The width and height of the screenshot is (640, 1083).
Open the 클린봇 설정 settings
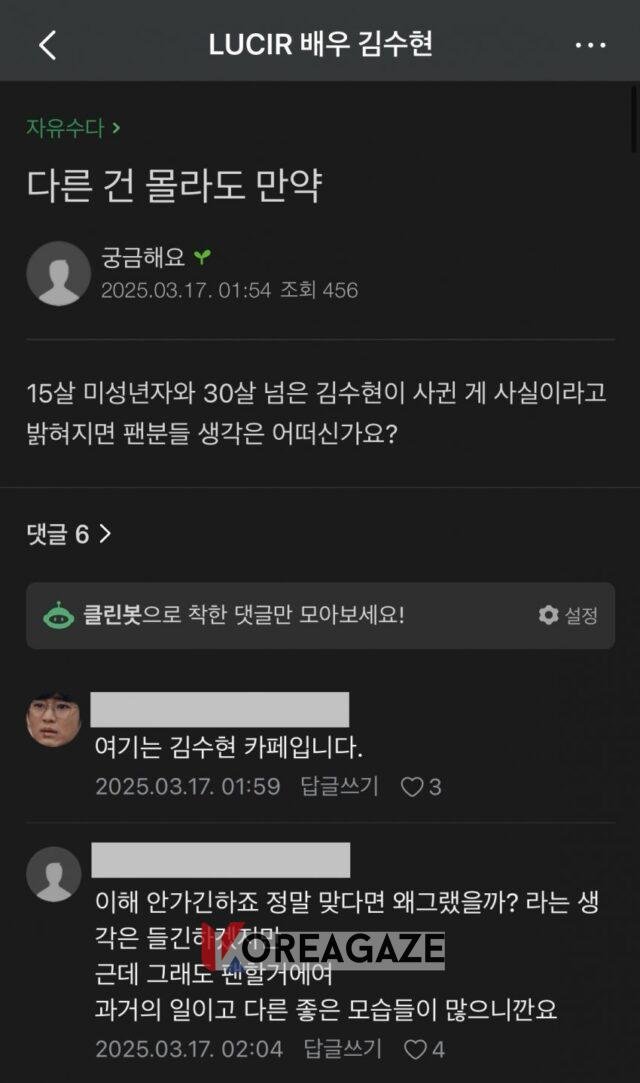(568, 615)
